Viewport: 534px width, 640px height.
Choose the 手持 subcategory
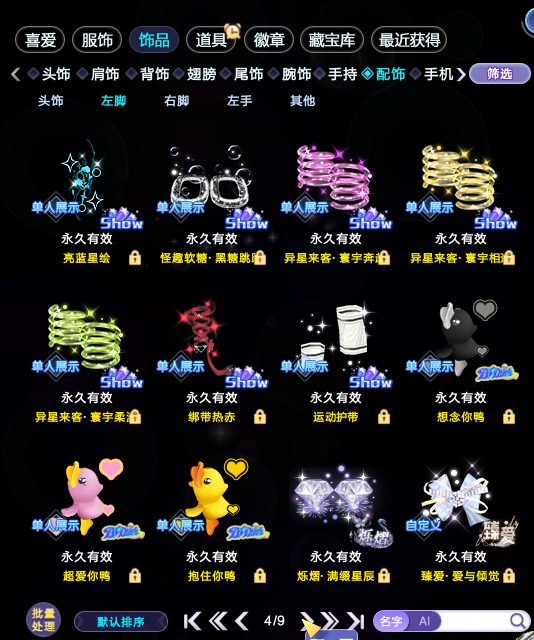tap(342, 74)
